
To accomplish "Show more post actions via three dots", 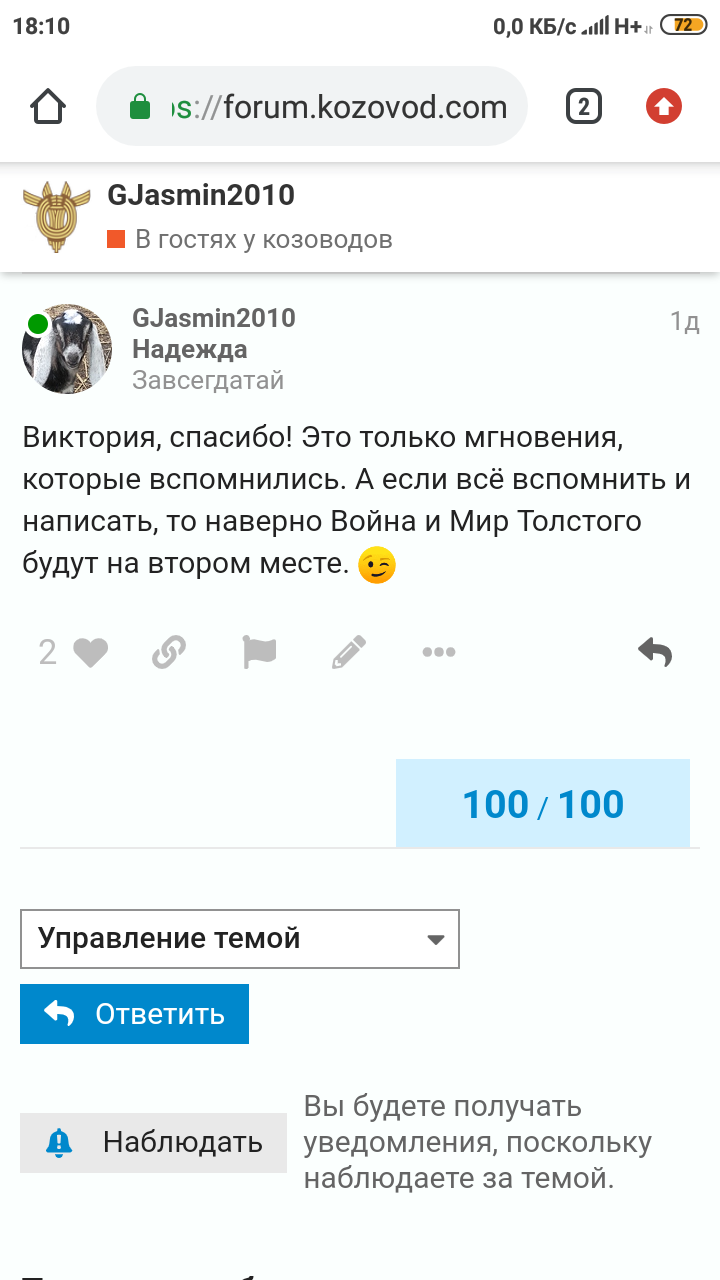I will 439,653.
